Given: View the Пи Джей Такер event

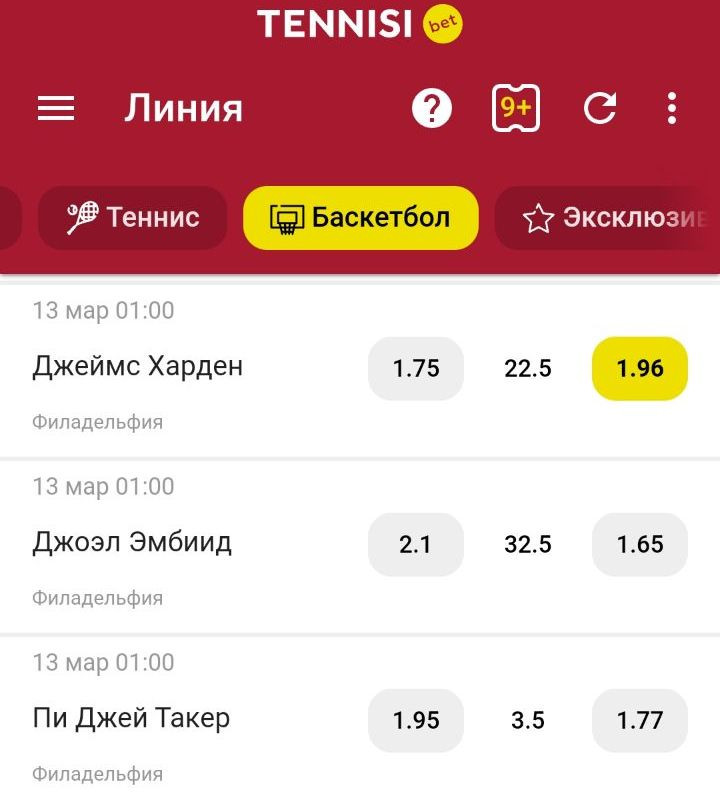Looking at the screenshot, I should click(x=131, y=718).
